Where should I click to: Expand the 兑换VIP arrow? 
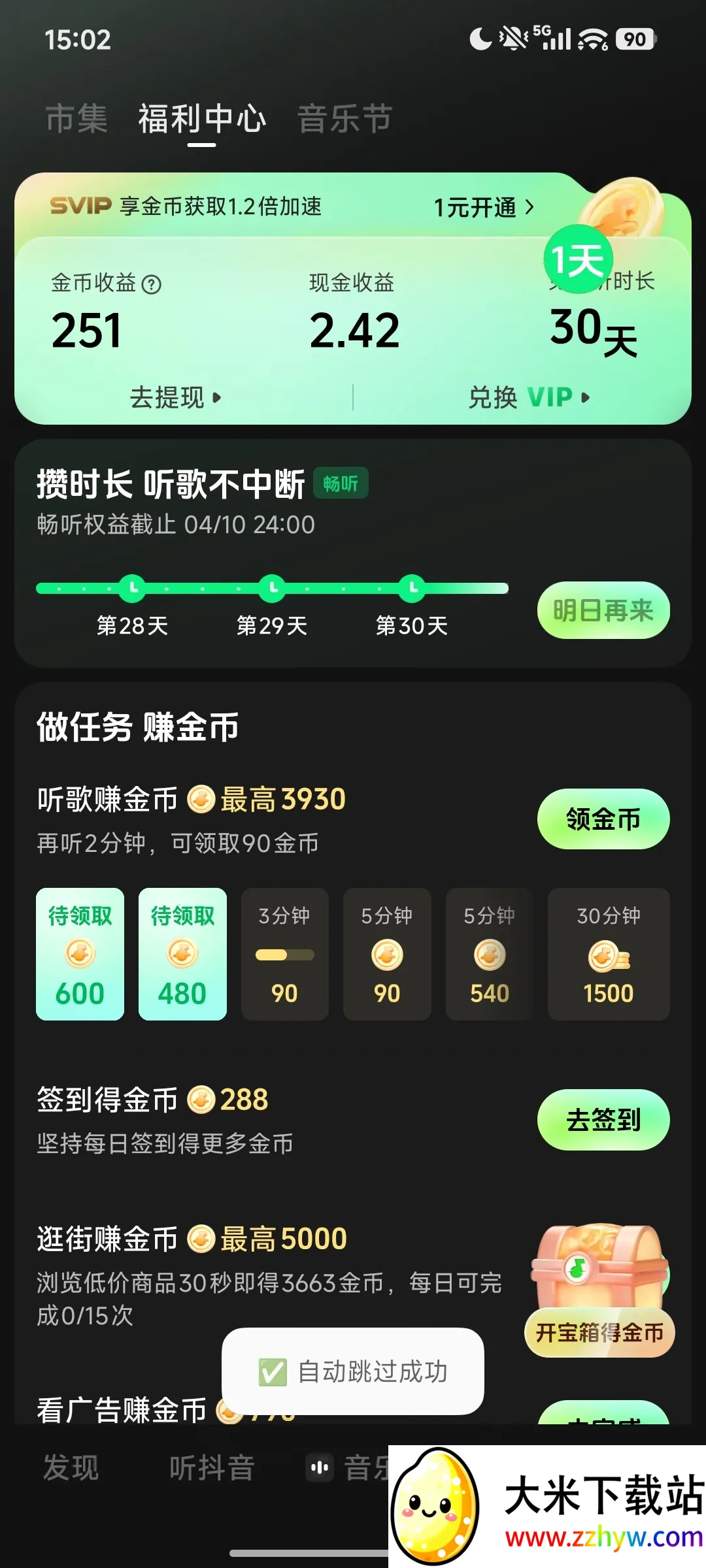coord(584,397)
